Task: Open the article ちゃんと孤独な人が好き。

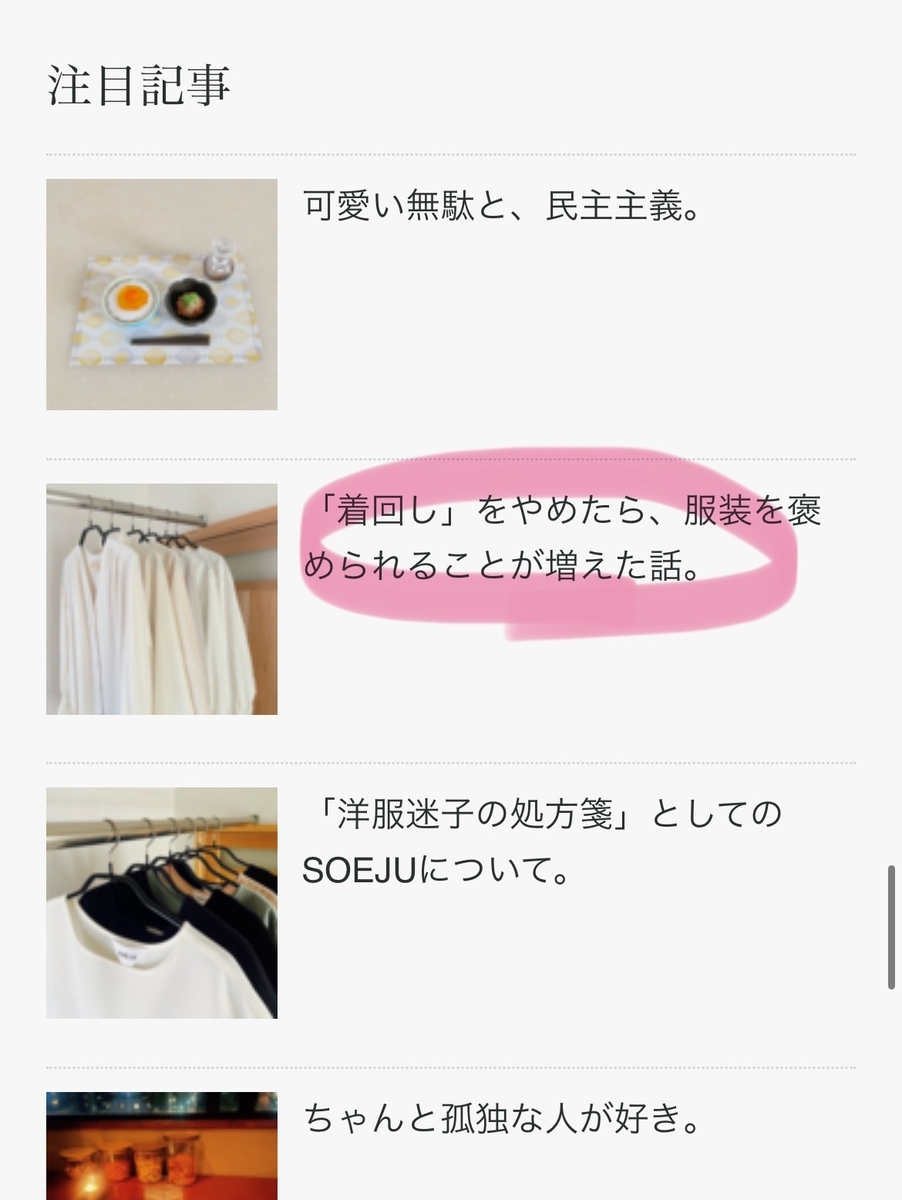Action: [x=500, y=1118]
